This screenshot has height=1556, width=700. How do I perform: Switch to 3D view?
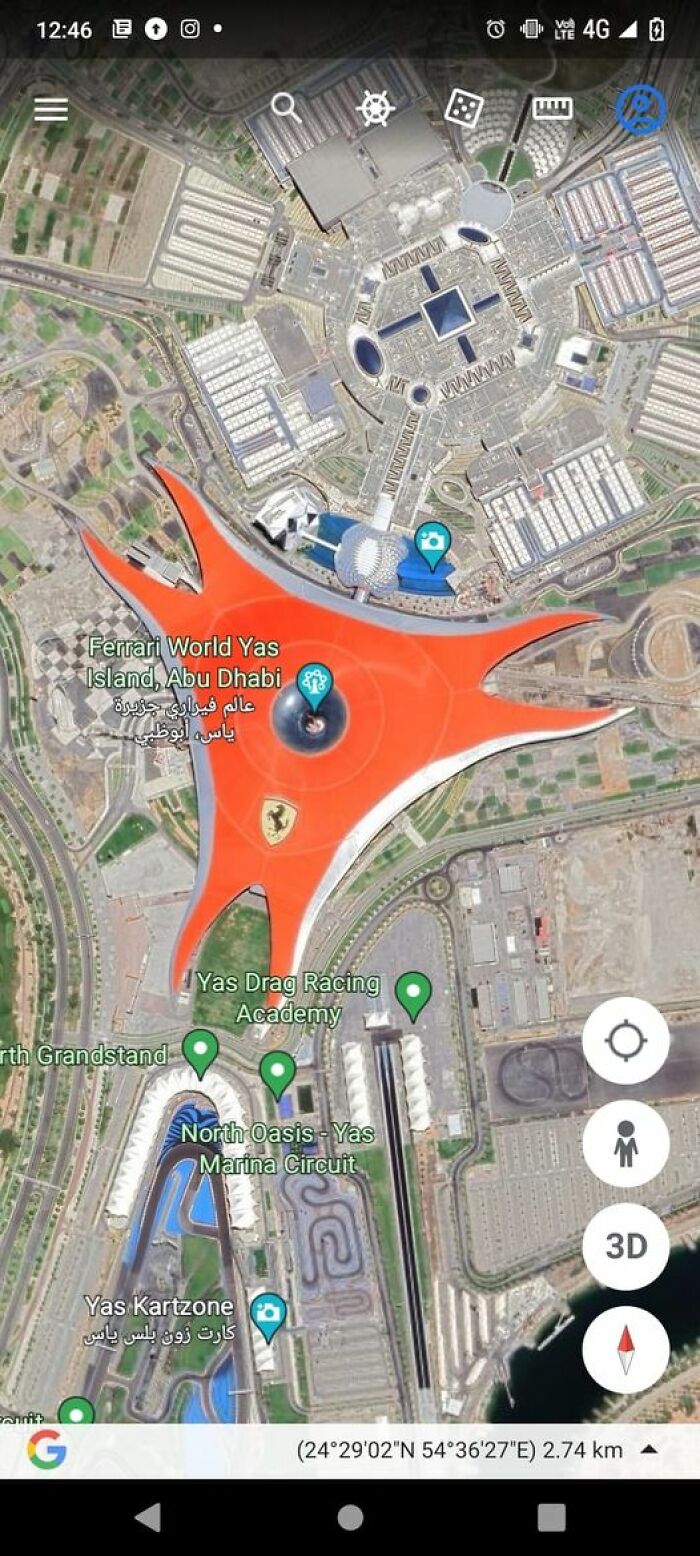(x=626, y=1246)
